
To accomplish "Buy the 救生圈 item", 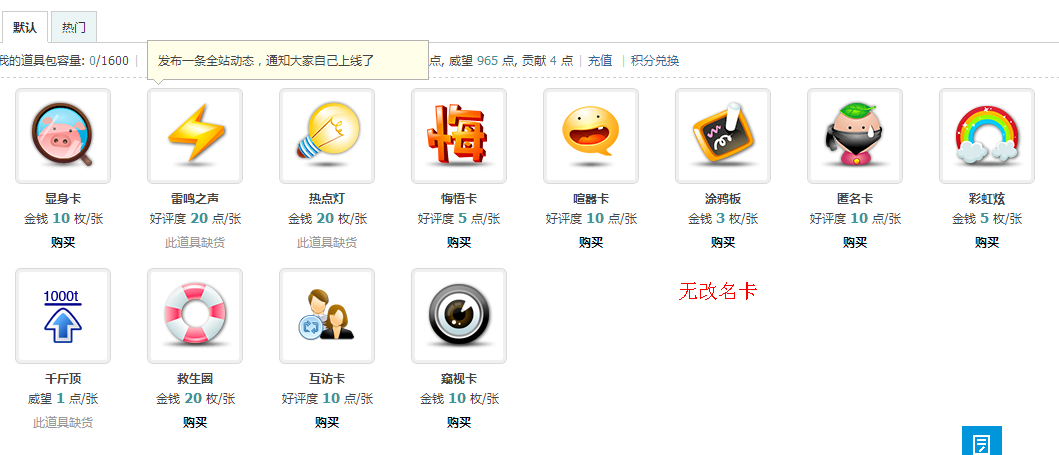I will point(195,422).
